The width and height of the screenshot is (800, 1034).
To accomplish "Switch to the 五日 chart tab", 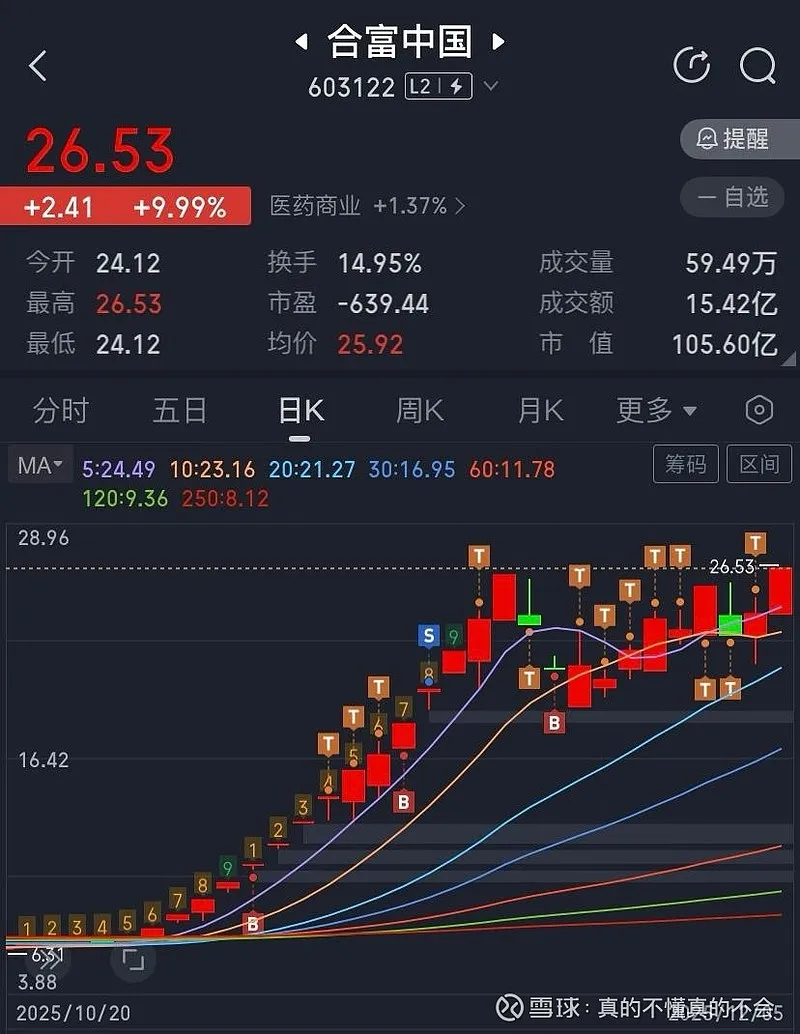I will tap(180, 410).
